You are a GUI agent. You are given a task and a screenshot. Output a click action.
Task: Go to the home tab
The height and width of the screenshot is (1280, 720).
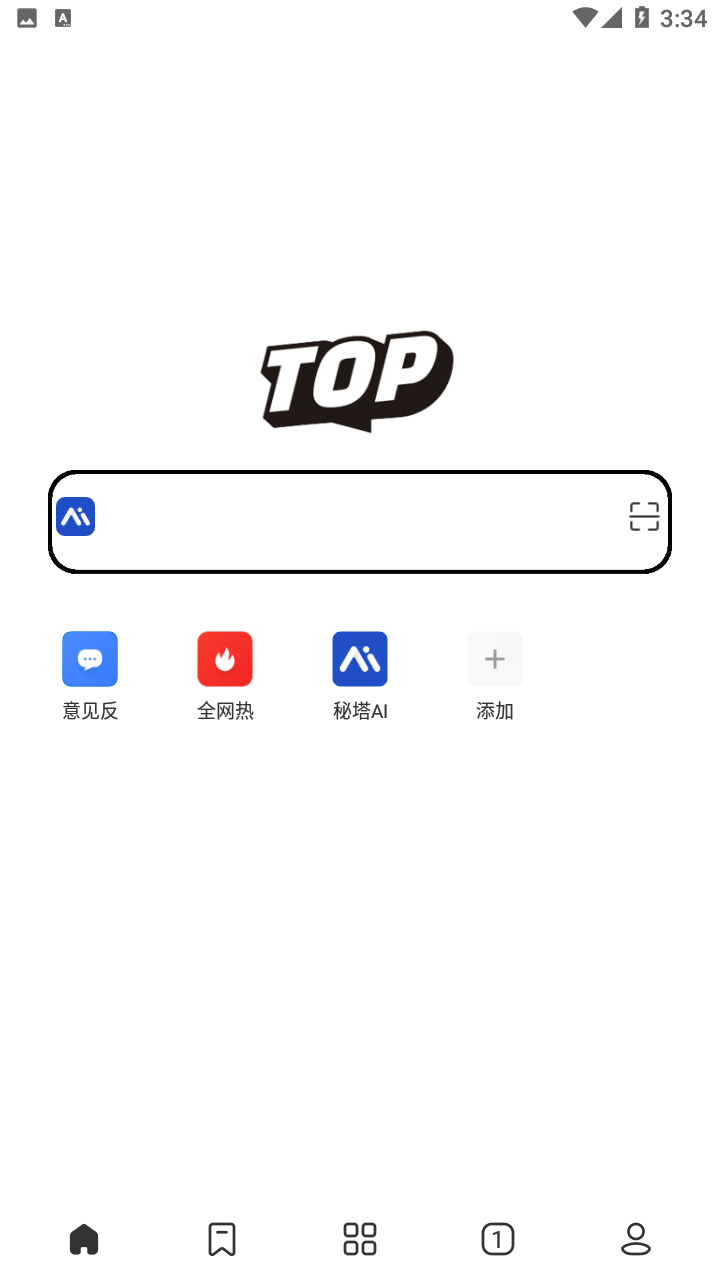[x=84, y=1239]
